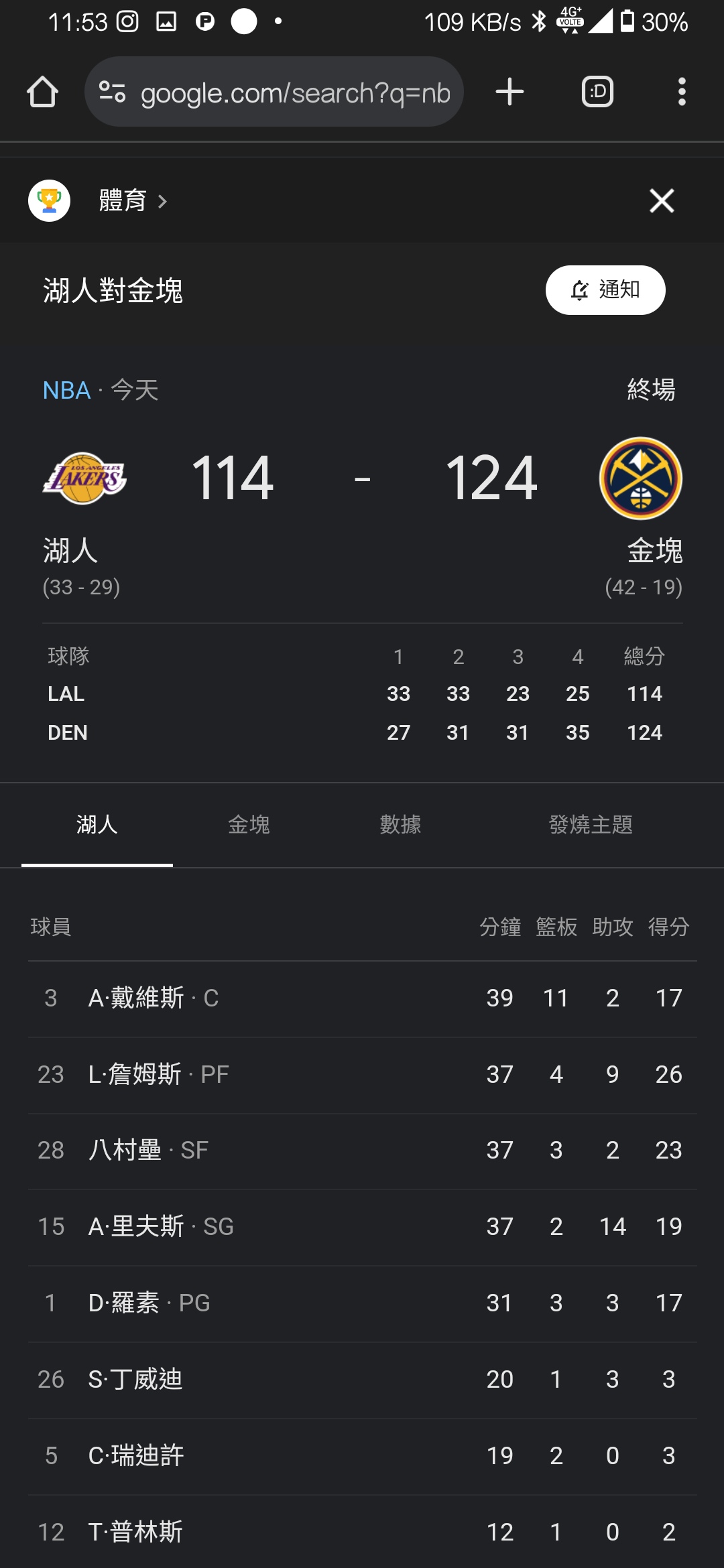Screen dimensions: 724x1568
Task: Open player L·詹姆斯 row
Action: click(362, 1075)
